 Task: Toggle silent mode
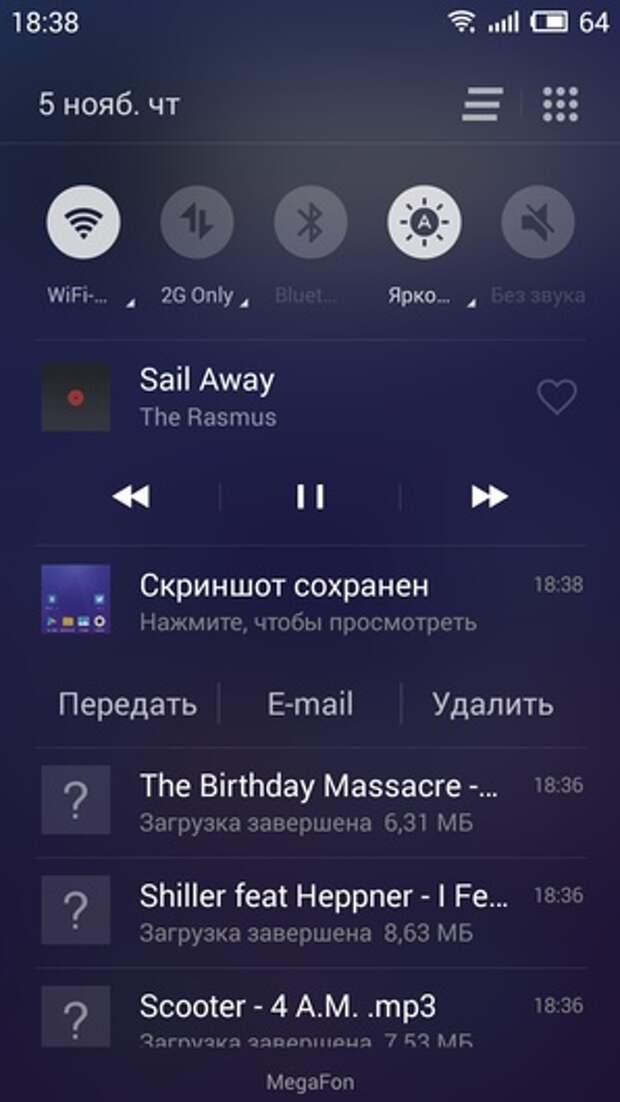(538, 222)
